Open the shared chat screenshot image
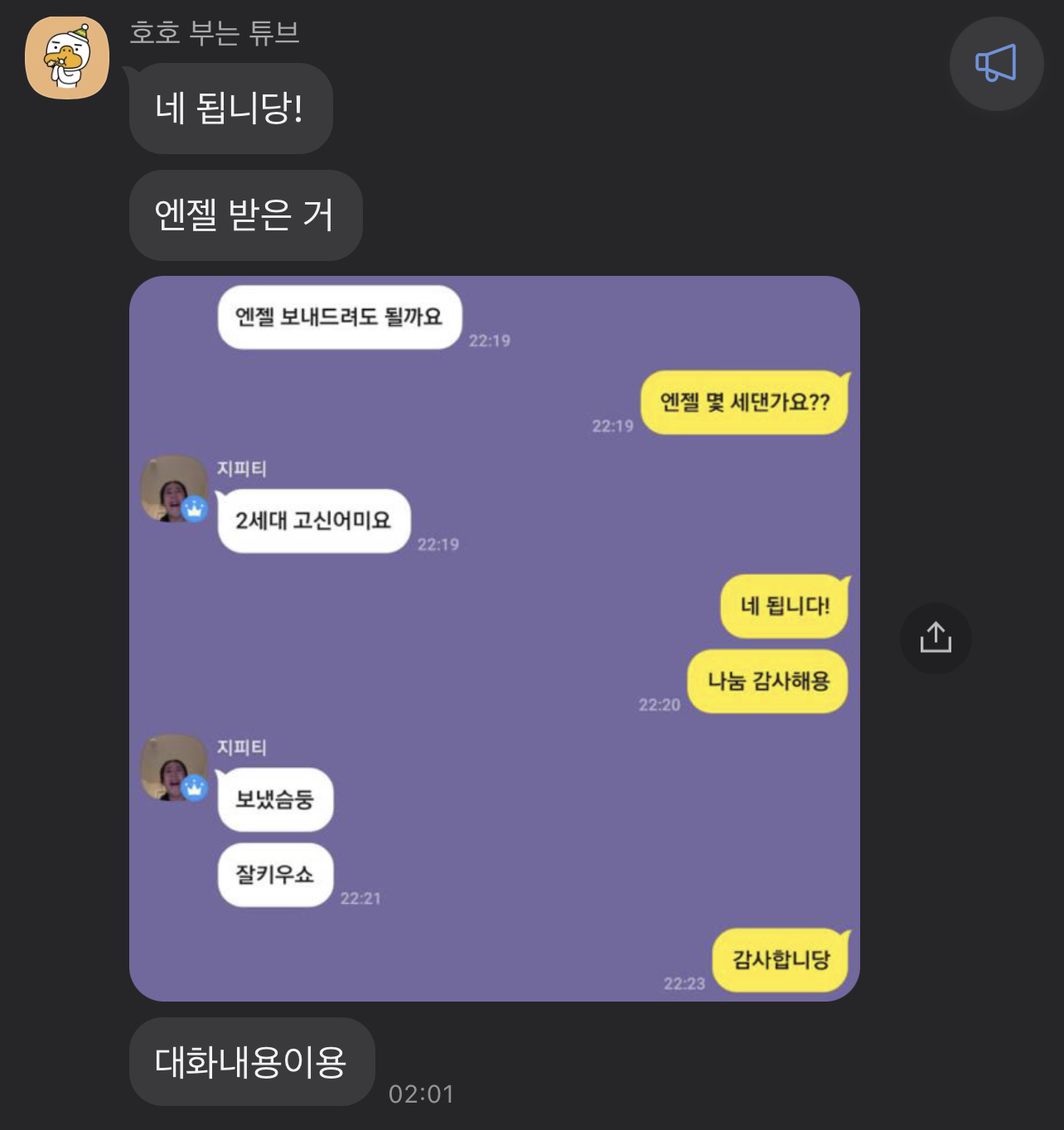 [x=494, y=638]
